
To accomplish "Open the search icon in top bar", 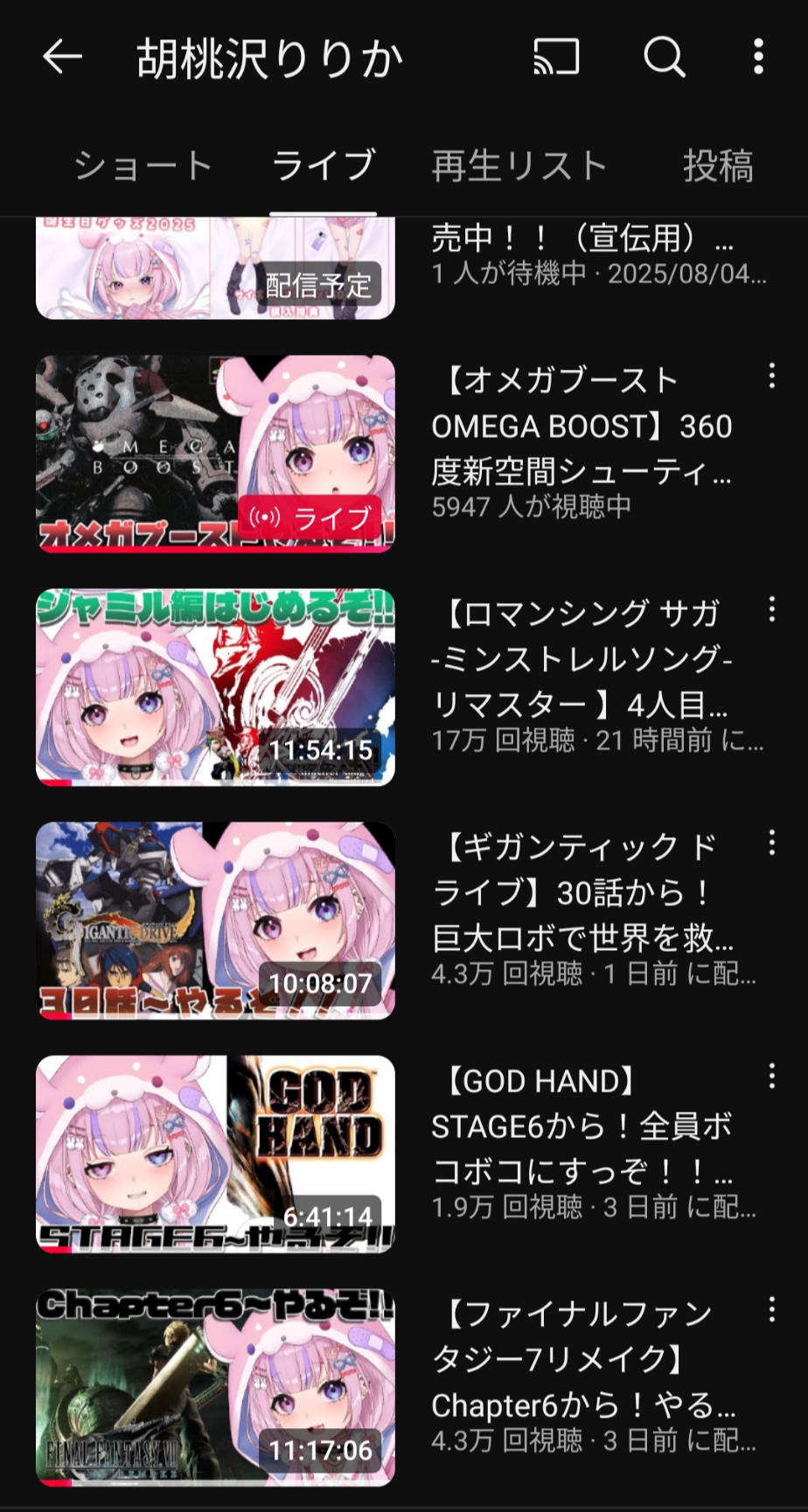I will [x=665, y=58].
